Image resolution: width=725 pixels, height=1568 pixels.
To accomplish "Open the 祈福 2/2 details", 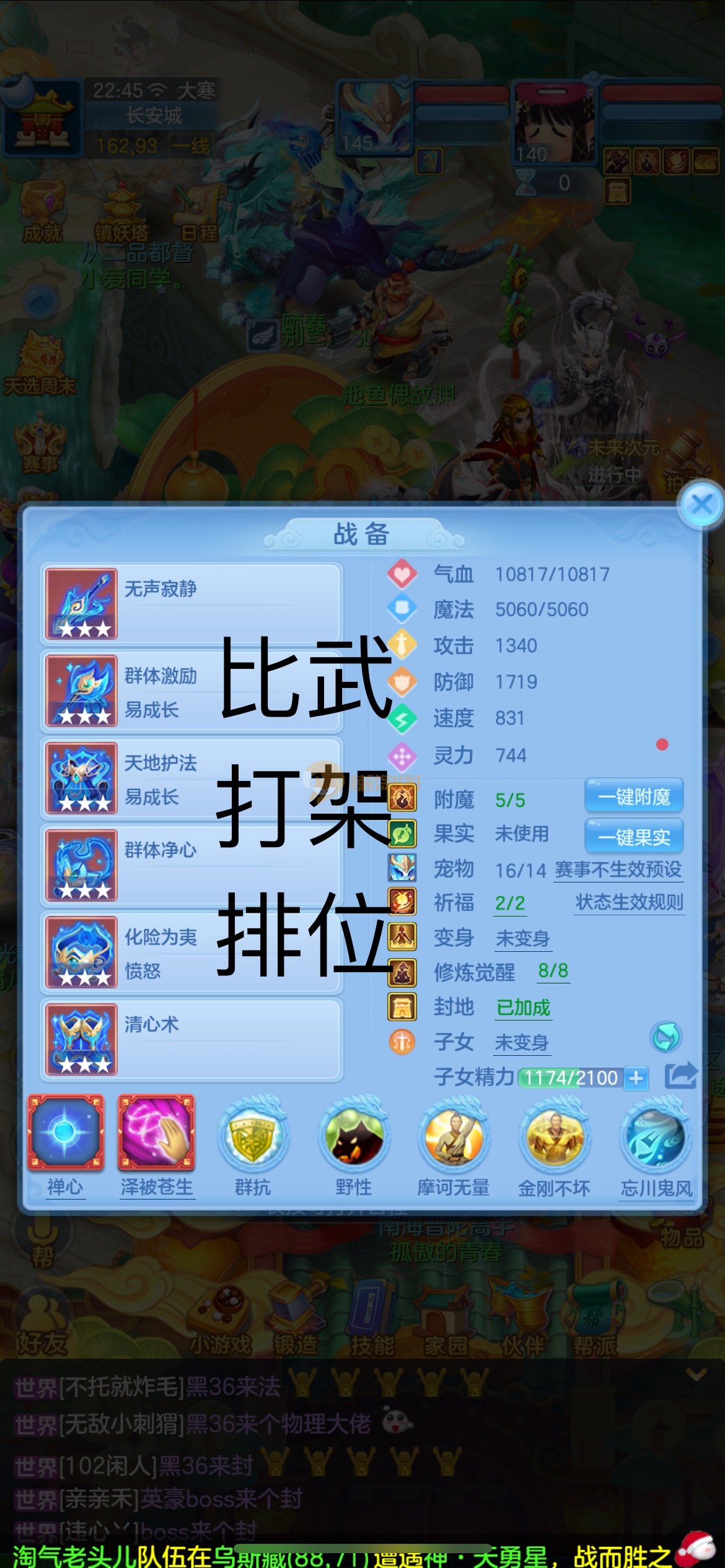I will pos(510,904).
